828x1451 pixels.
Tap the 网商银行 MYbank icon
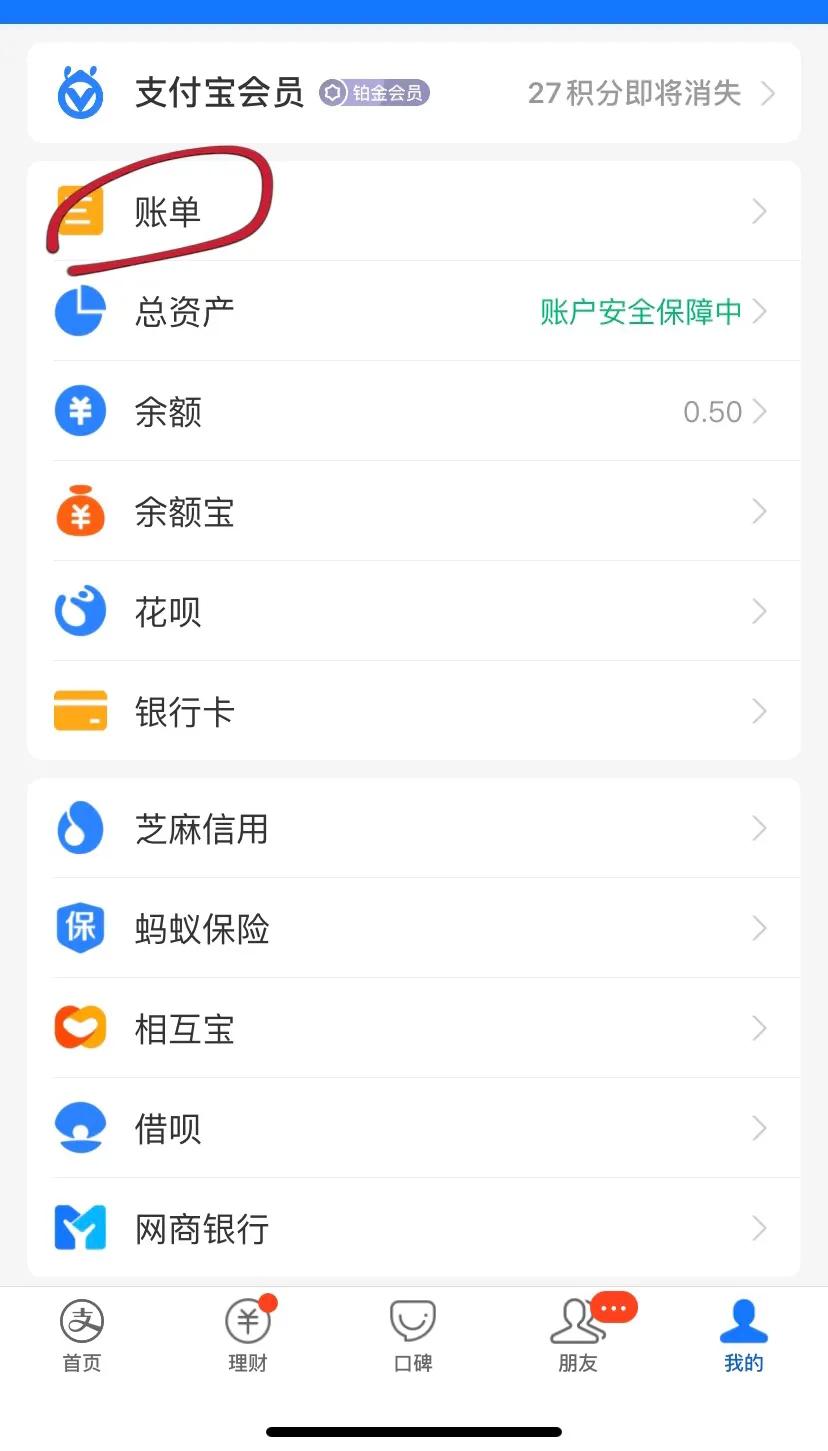tap(80, 1227)
